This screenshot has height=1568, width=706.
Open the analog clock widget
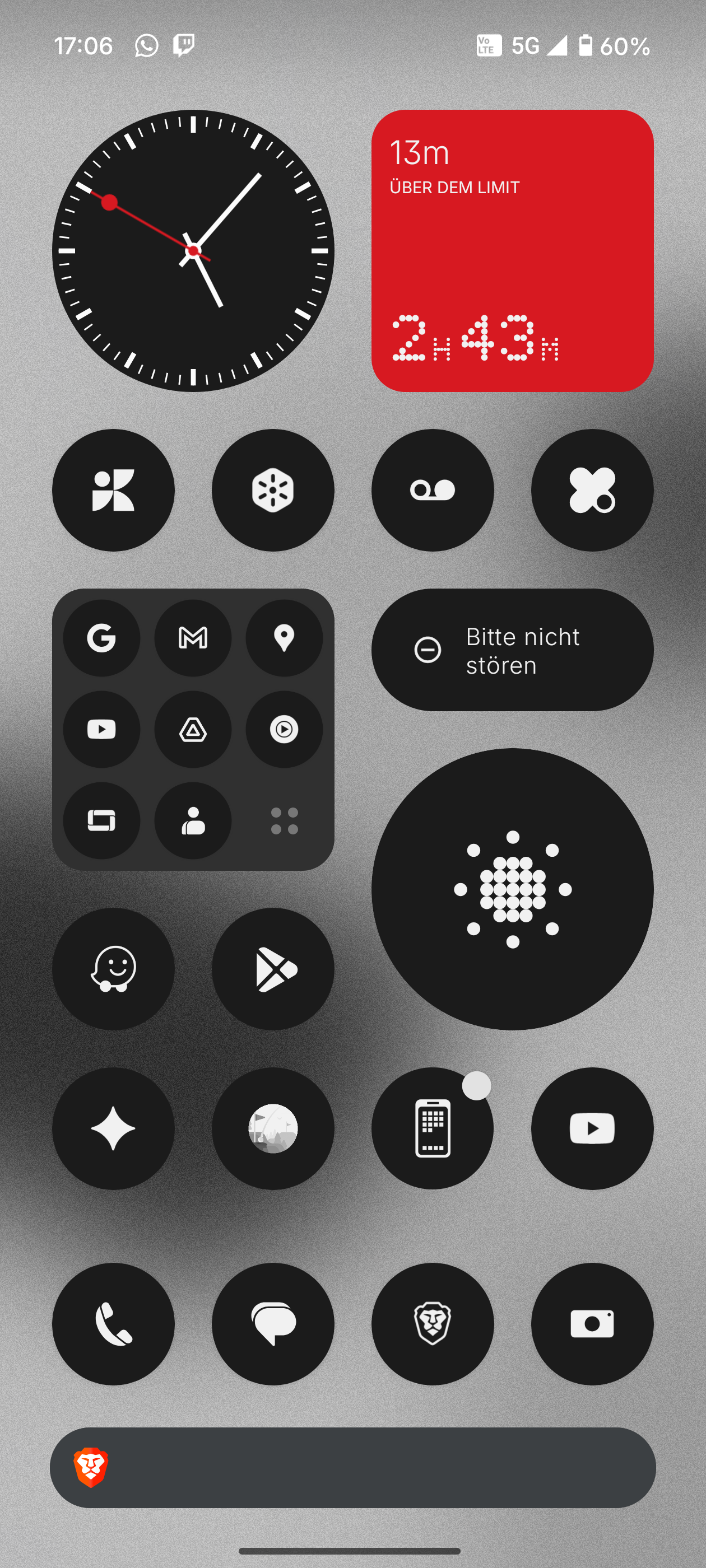point(193,250)
